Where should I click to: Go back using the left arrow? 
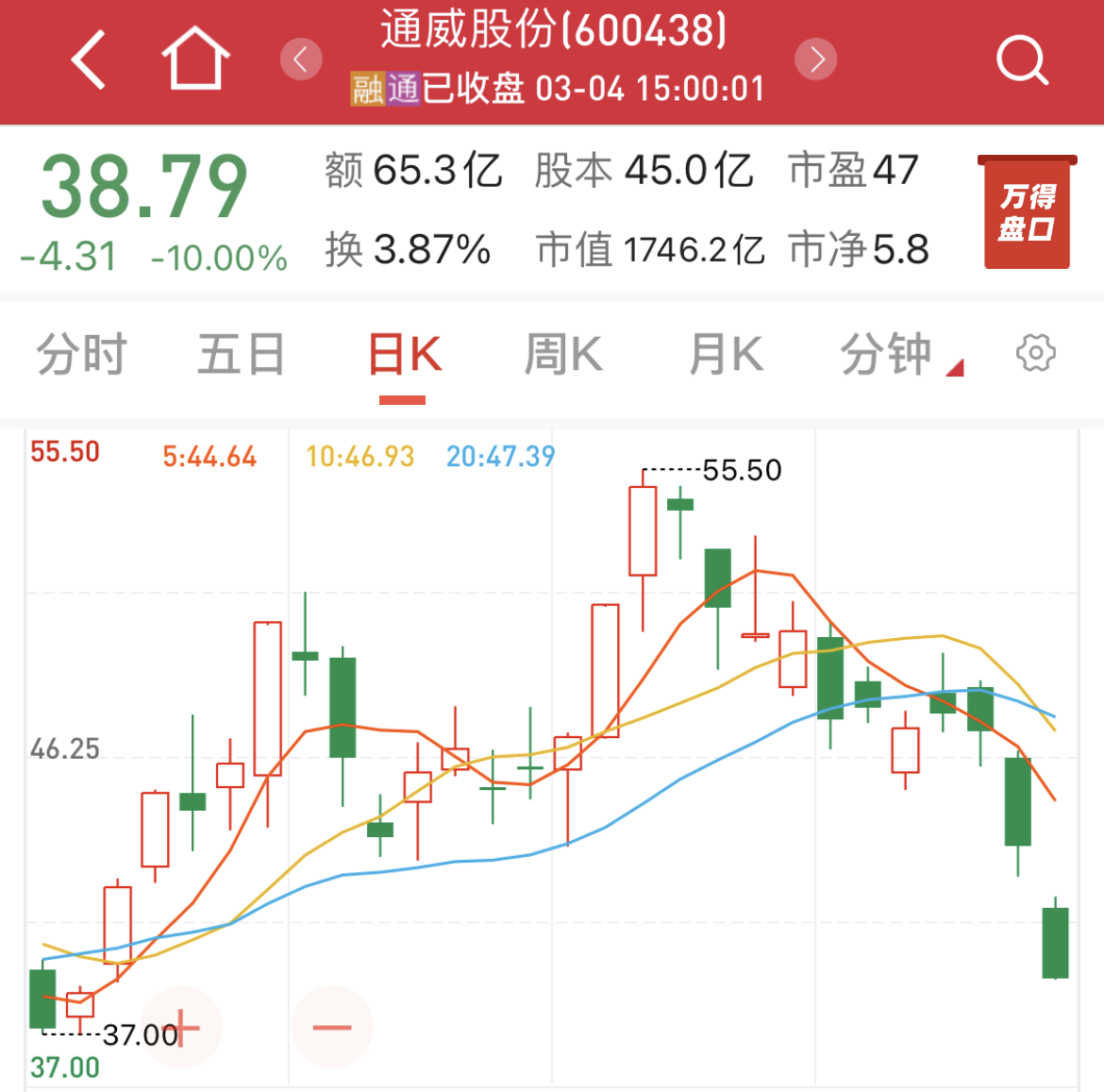[88, 60]
